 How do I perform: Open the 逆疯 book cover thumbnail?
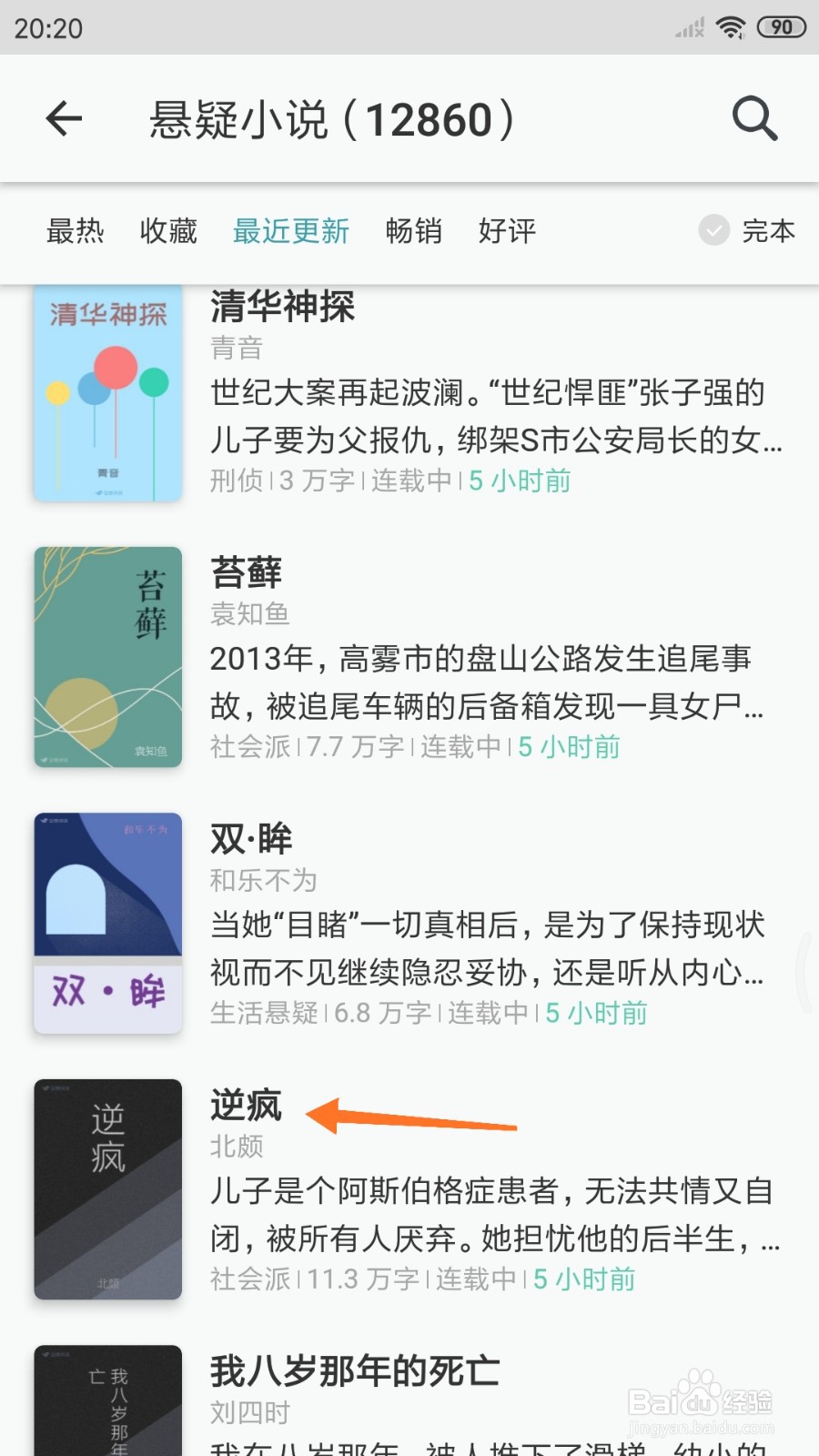coord(106,1188)
